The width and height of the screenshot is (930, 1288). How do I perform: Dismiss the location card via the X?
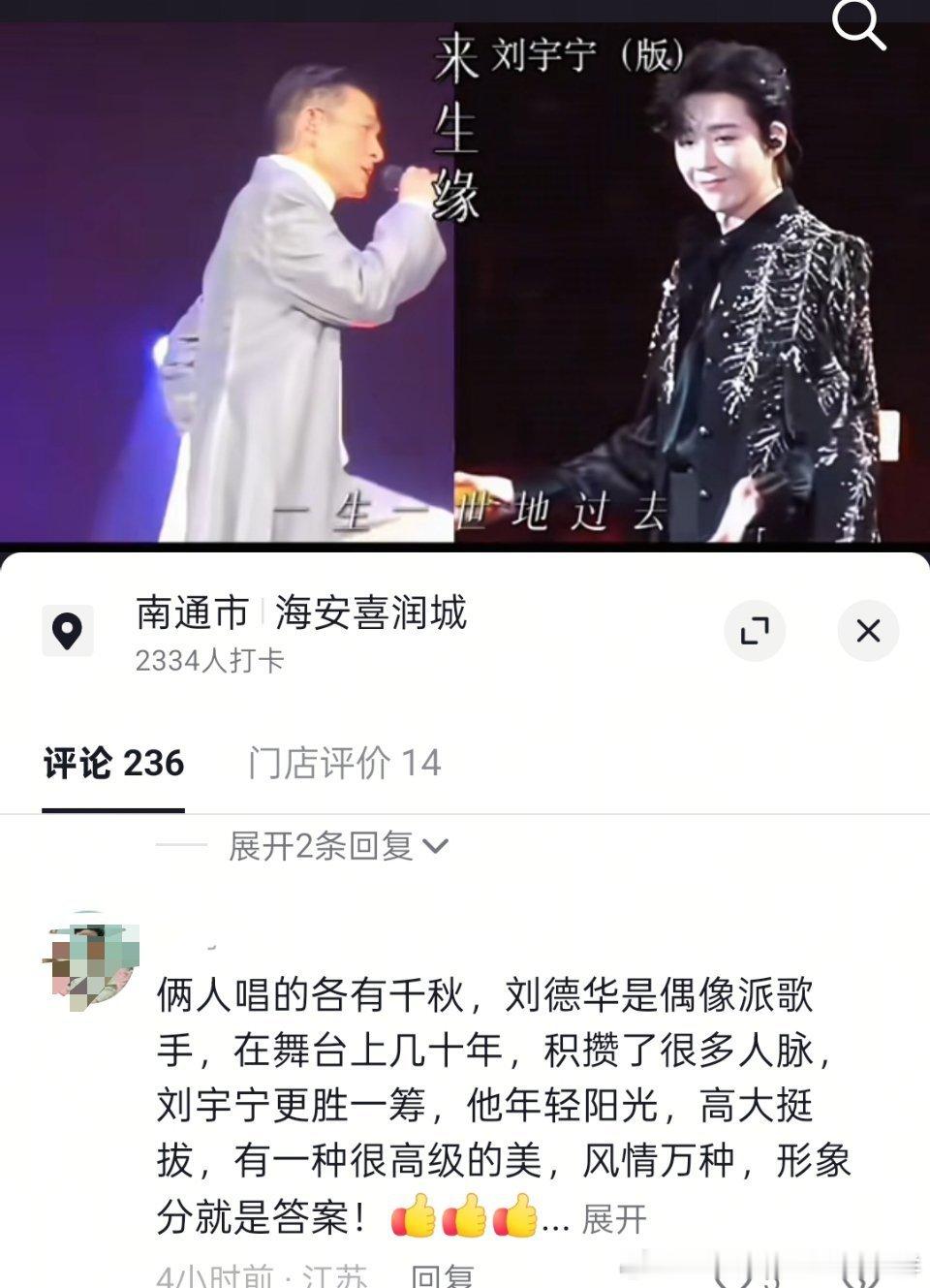coord(869,630)
